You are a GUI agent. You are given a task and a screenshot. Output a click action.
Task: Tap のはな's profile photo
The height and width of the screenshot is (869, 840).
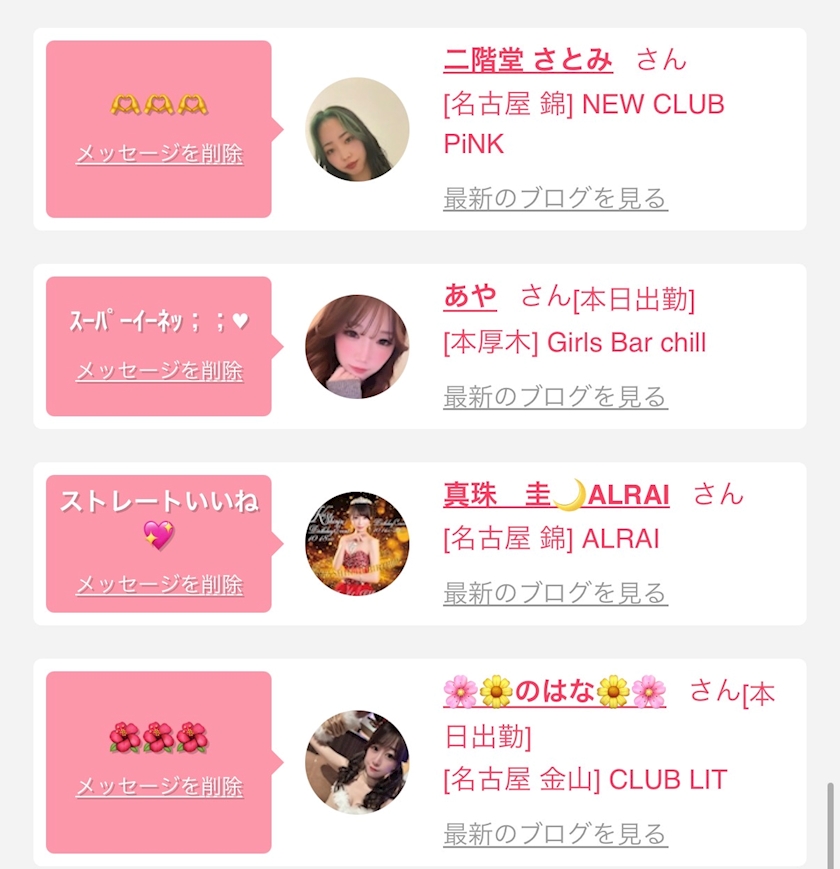[x=357, y=762]
